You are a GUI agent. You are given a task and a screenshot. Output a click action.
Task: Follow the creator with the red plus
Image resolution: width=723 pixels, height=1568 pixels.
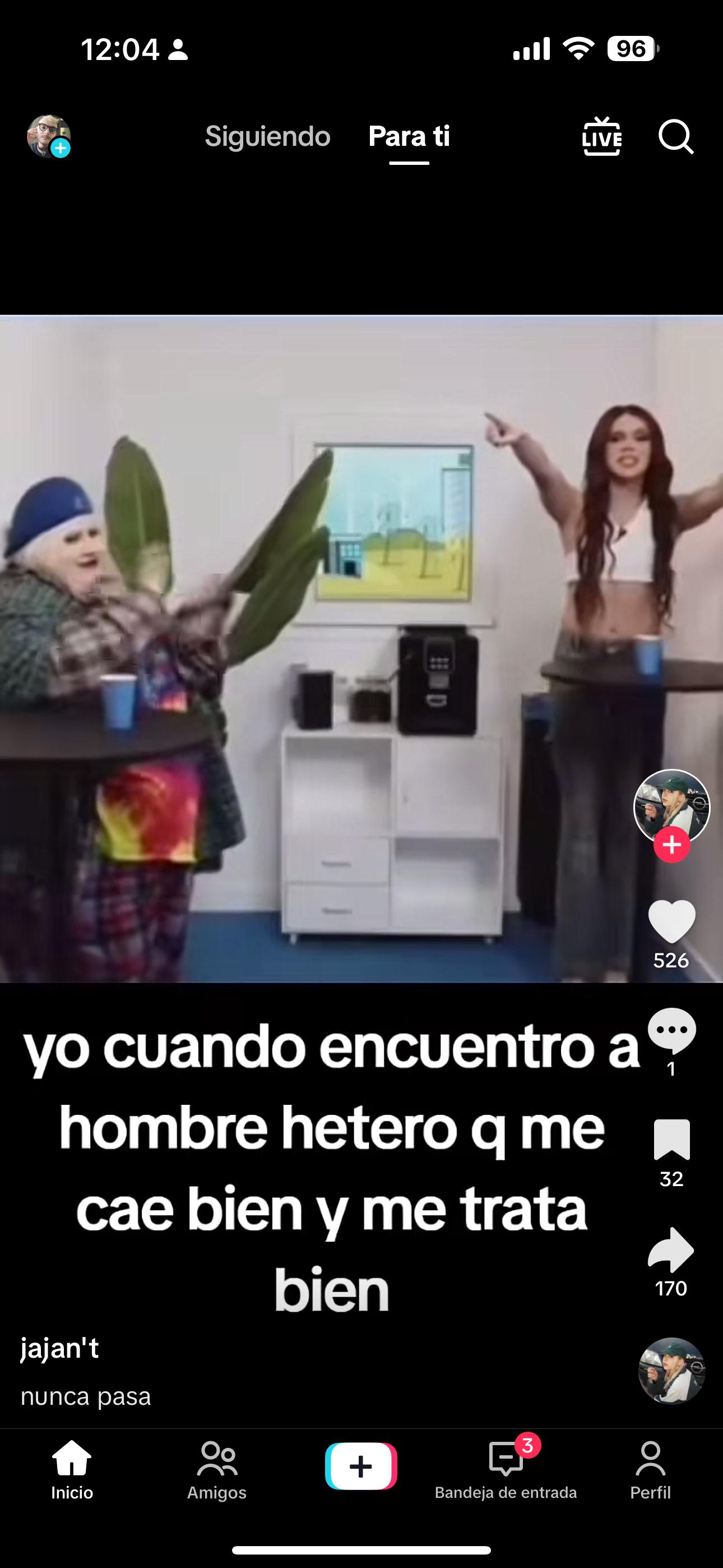(x=671, y=845)
